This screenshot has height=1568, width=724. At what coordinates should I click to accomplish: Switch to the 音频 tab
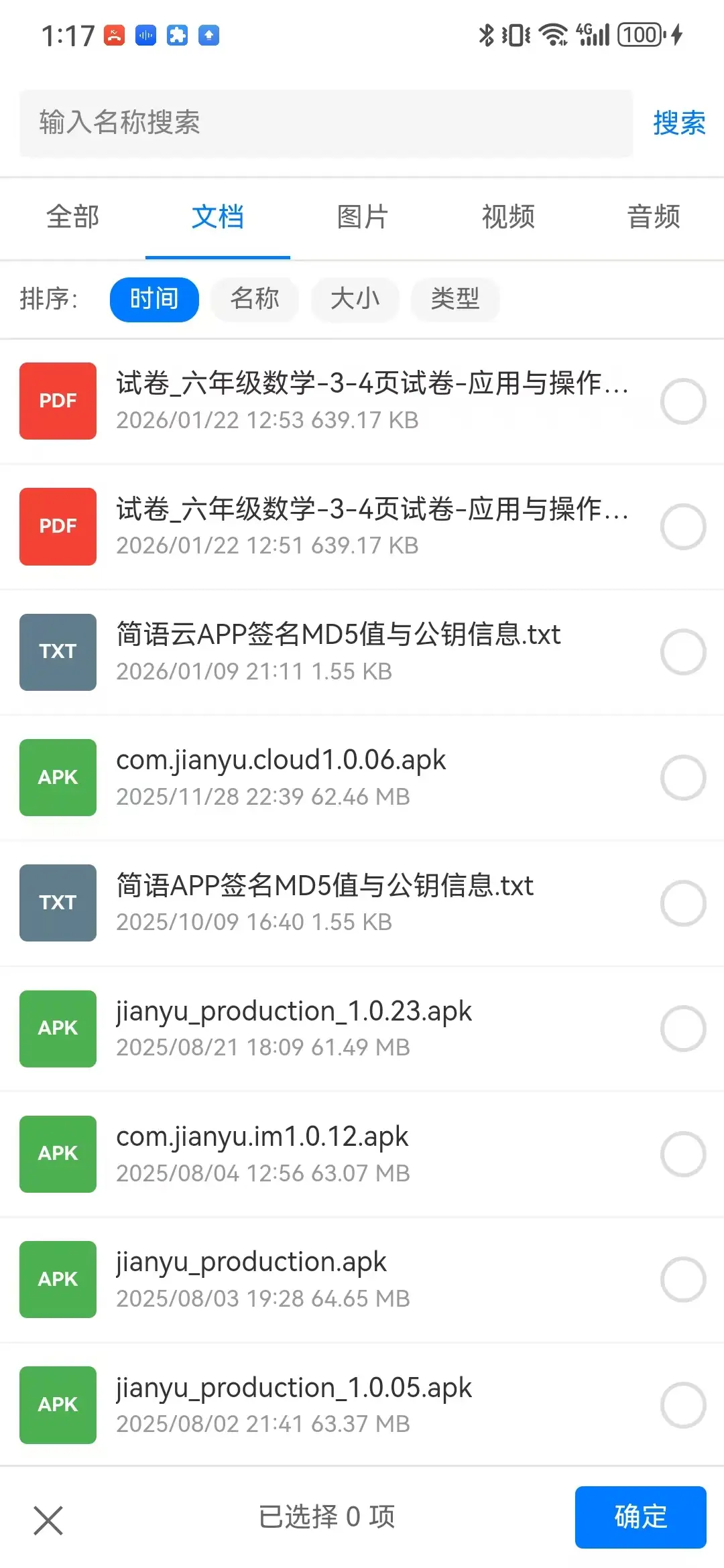coord(654,217)
